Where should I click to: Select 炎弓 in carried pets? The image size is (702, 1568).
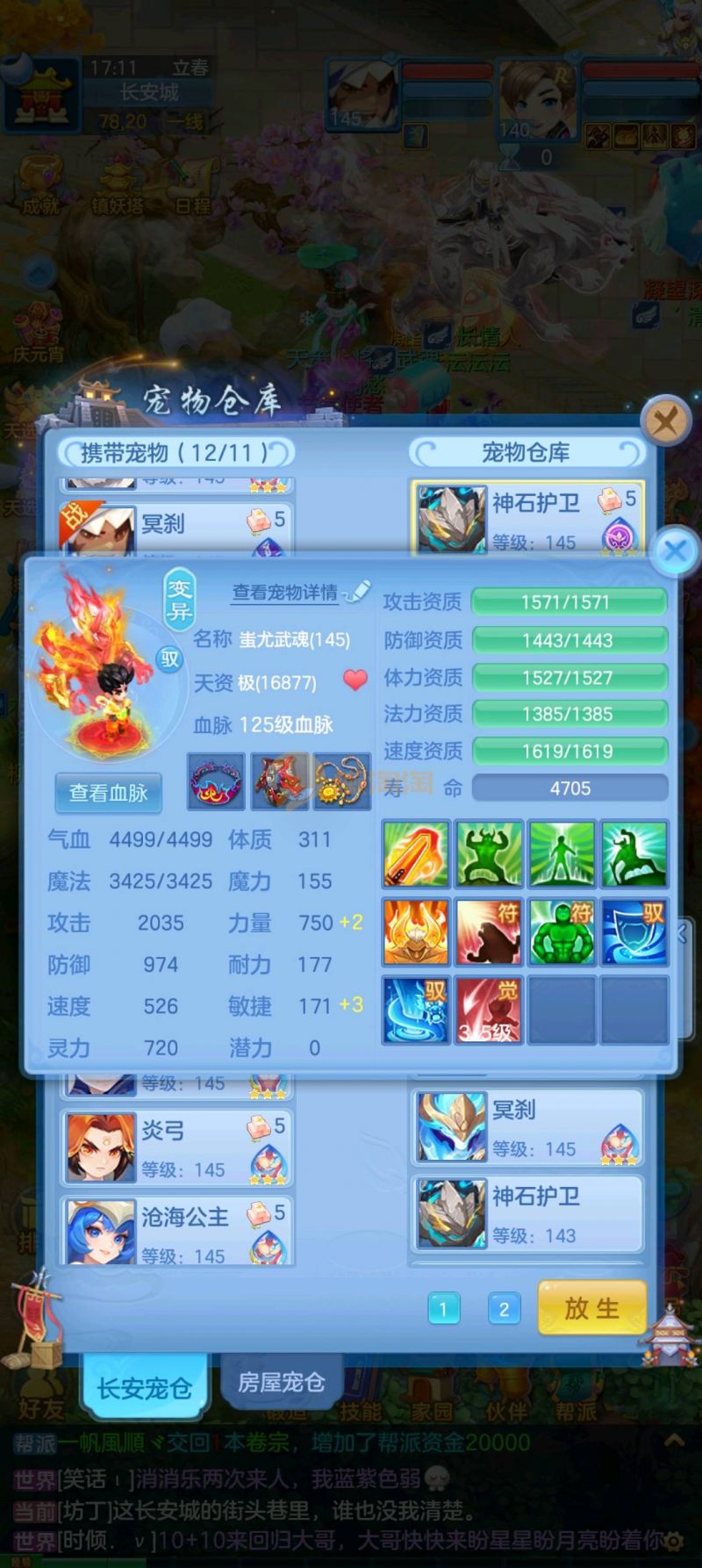(x=175, y=1147)
